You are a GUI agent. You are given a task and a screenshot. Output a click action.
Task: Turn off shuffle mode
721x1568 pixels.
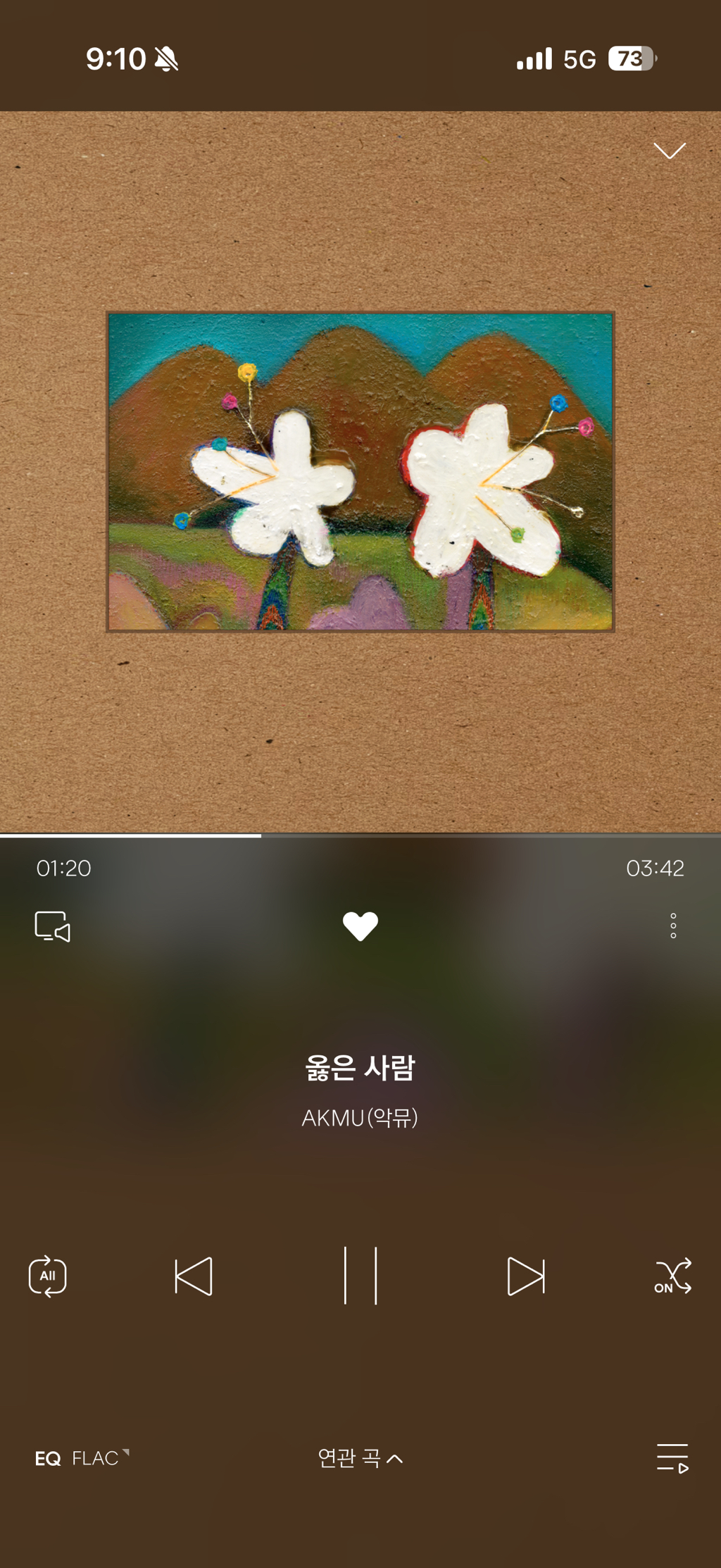tap(672, 1276)
